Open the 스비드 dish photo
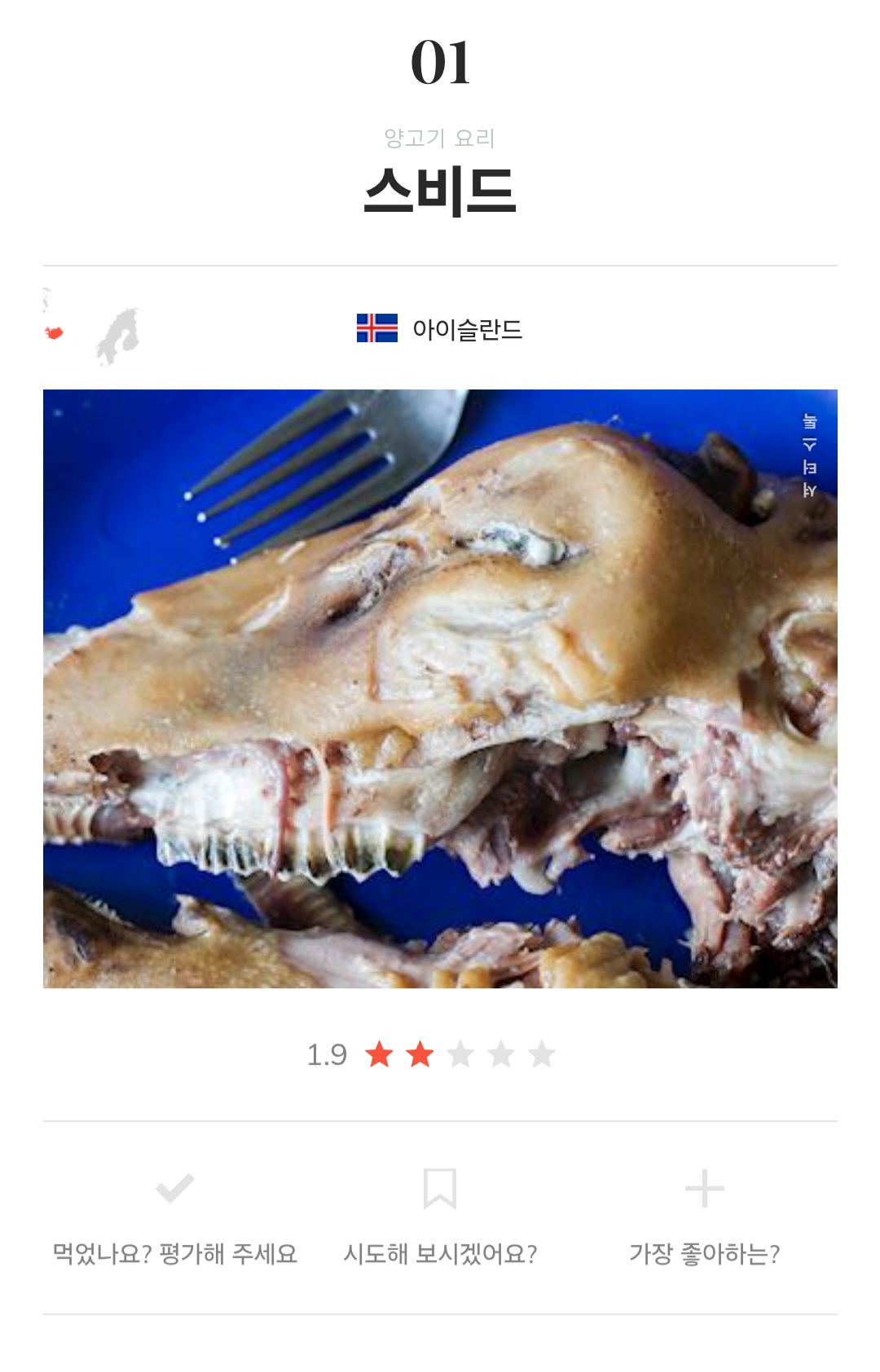The width and height of the screenshot is (880, 1372). pyautogui.click(x=440, y=688)
